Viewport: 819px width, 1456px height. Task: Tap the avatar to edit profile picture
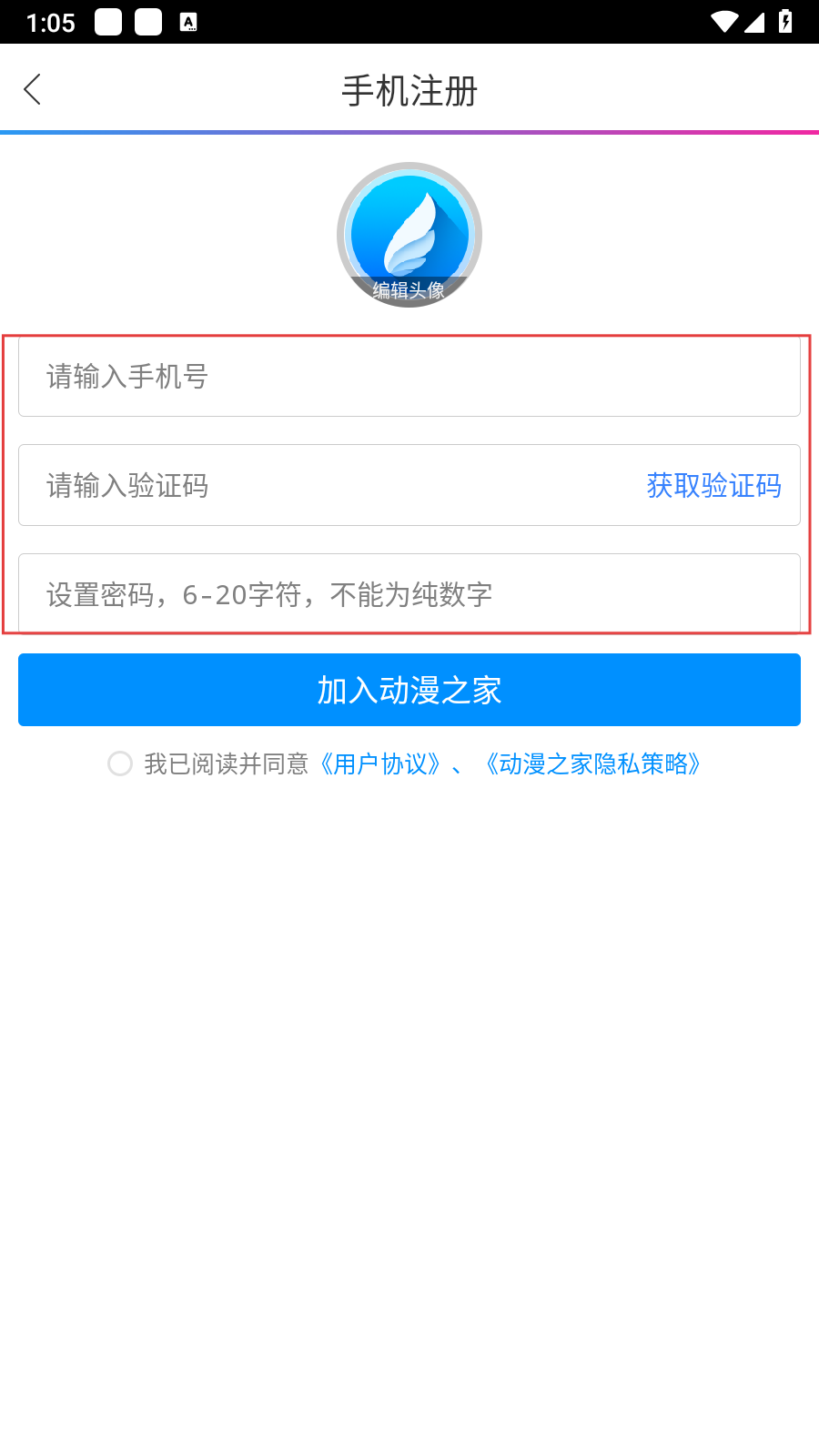tap(409, 235)
